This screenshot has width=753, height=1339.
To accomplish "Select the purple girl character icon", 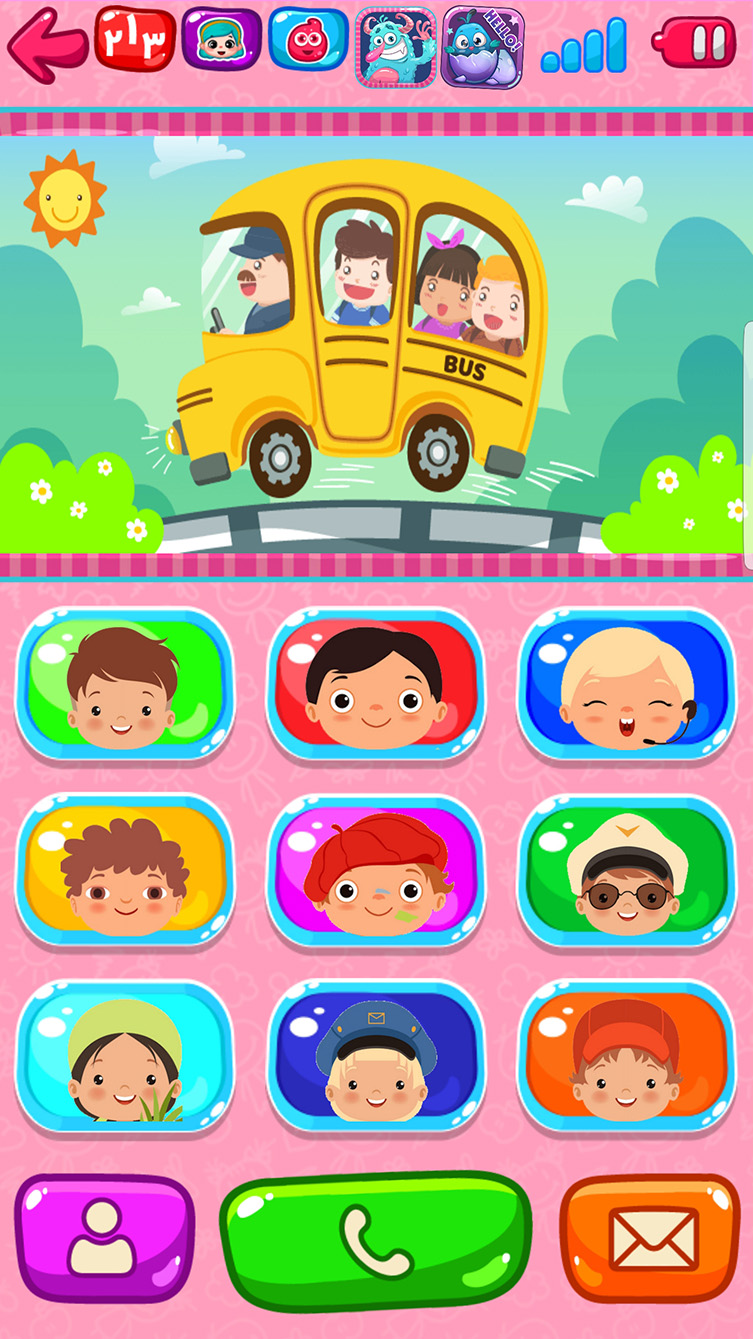I will (x=221, y=40).
